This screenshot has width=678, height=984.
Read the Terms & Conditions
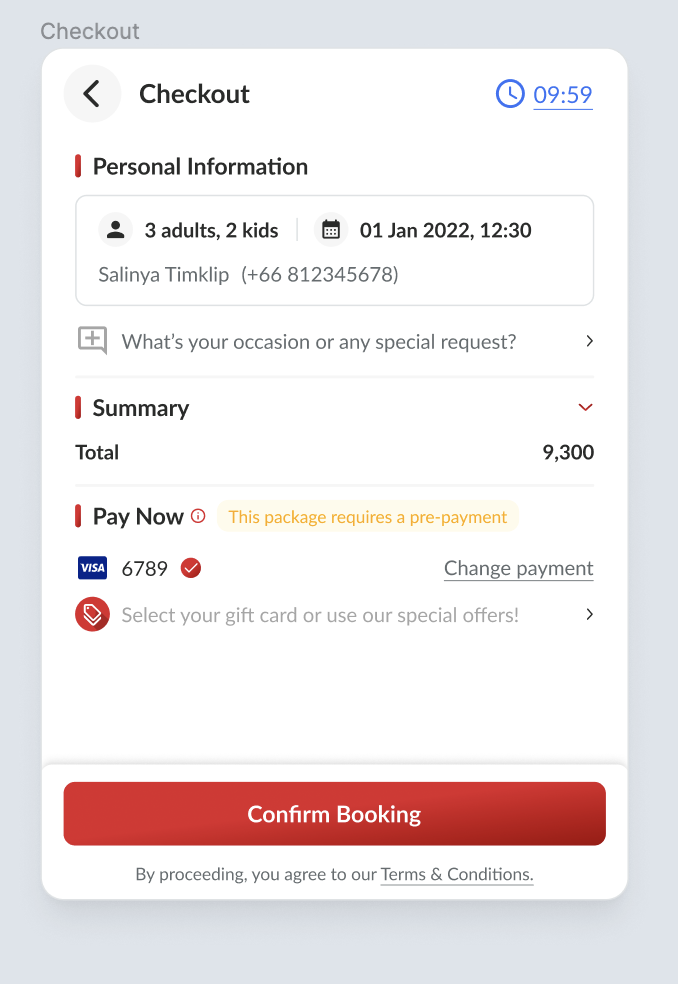tap(457, 875)
